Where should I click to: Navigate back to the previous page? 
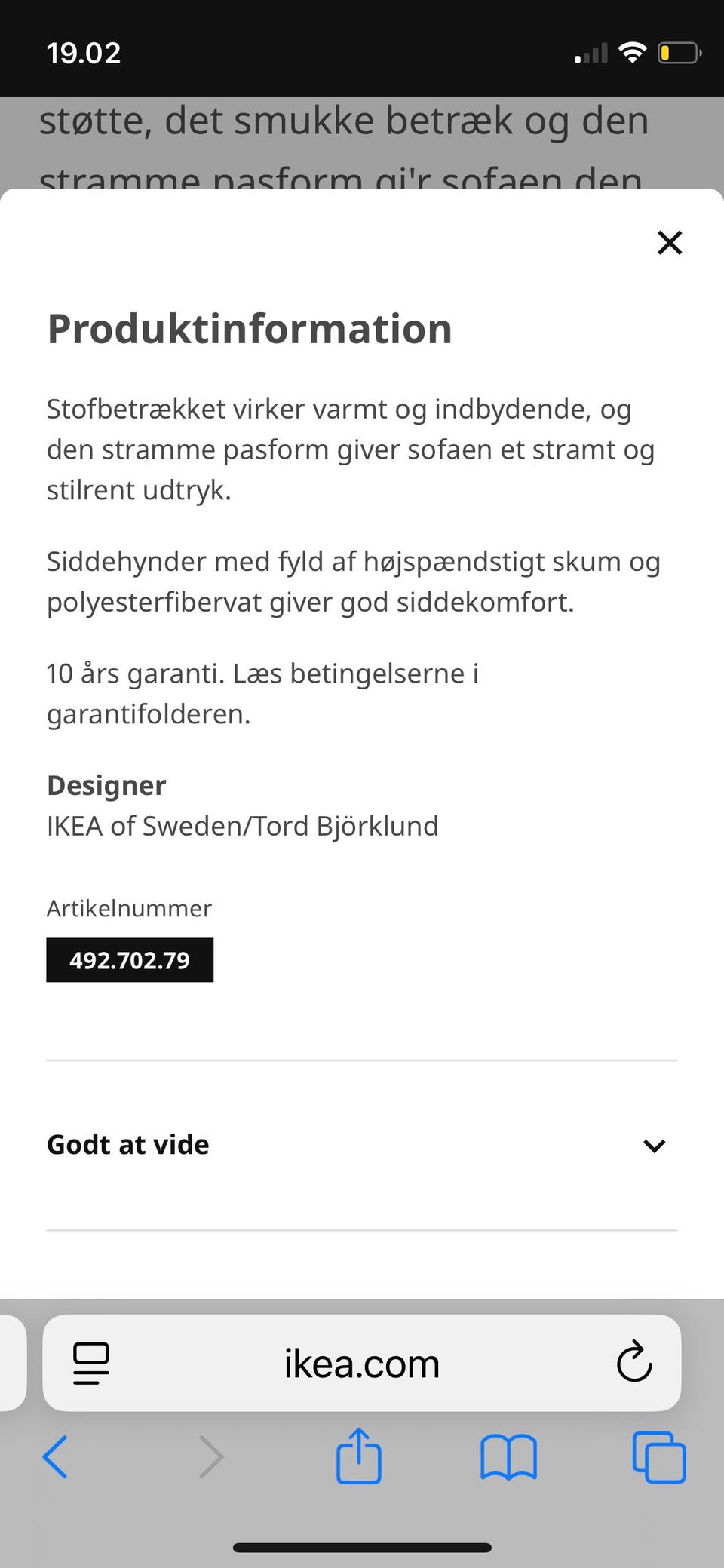(56, 1457)
